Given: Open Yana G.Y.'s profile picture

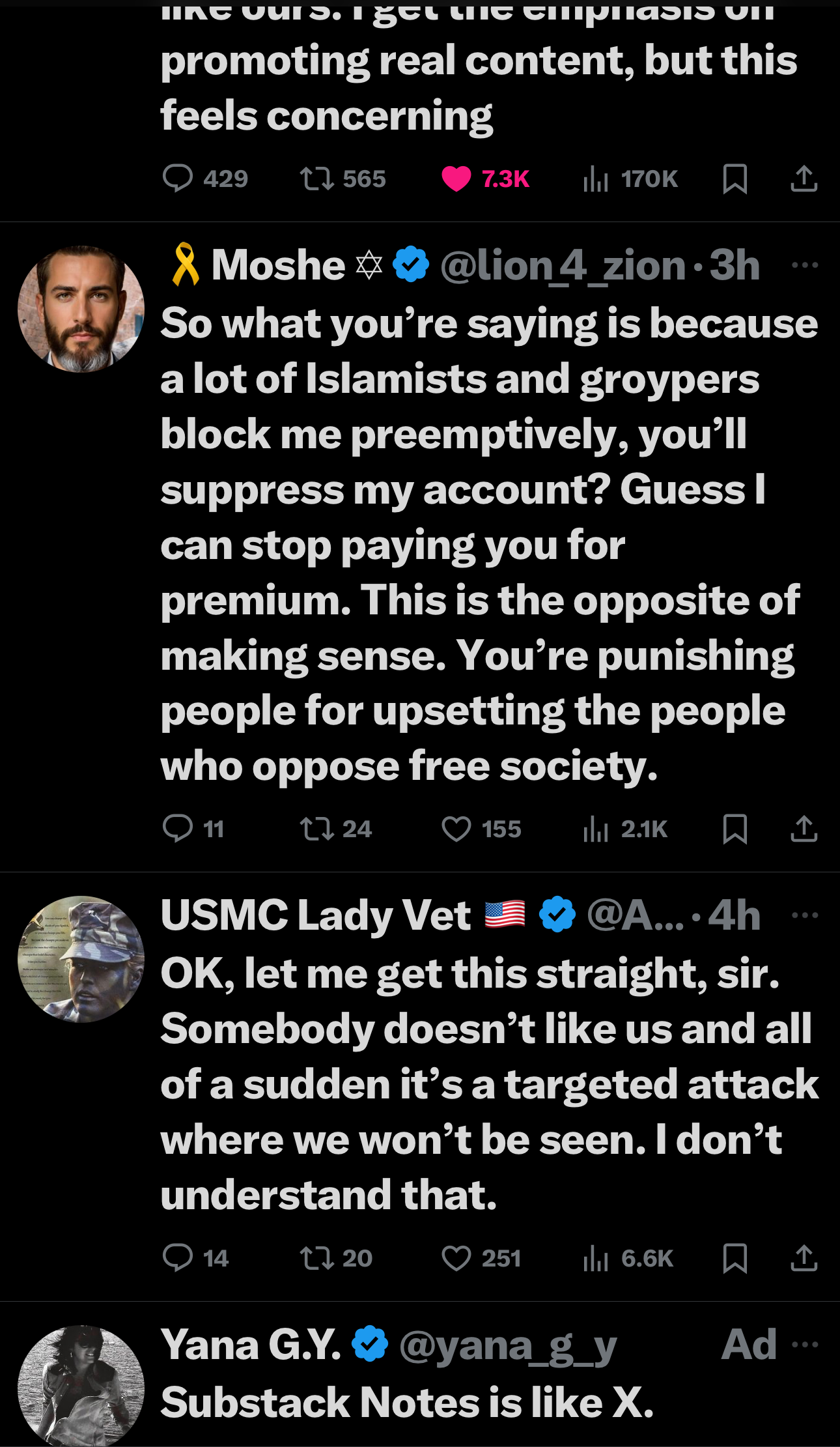Looking at the screenshot, I should click(81, 1386).
